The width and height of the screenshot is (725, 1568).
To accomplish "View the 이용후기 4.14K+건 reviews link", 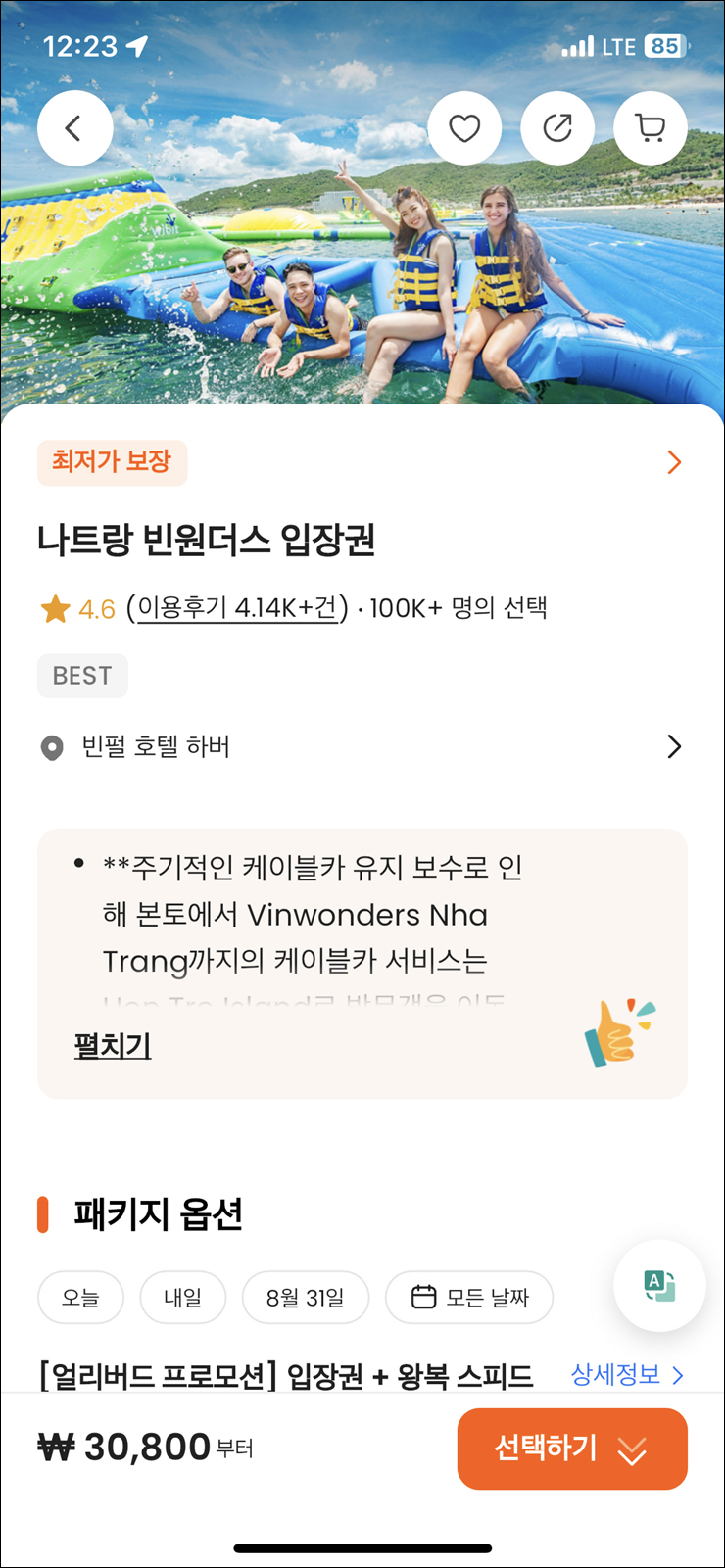I will (x=237, y=608).
